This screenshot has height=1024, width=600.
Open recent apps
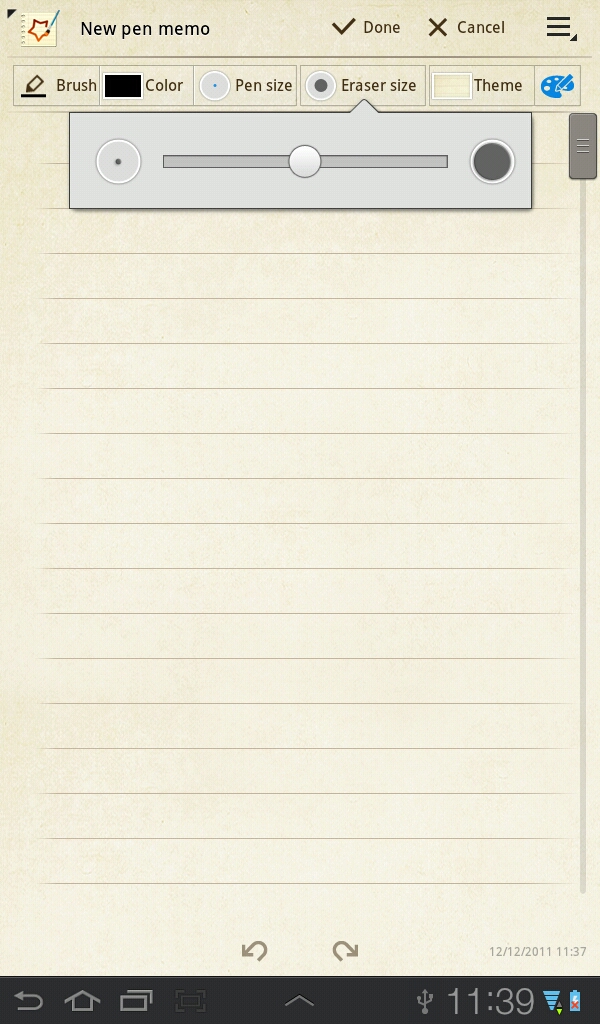pos(136,1000)
